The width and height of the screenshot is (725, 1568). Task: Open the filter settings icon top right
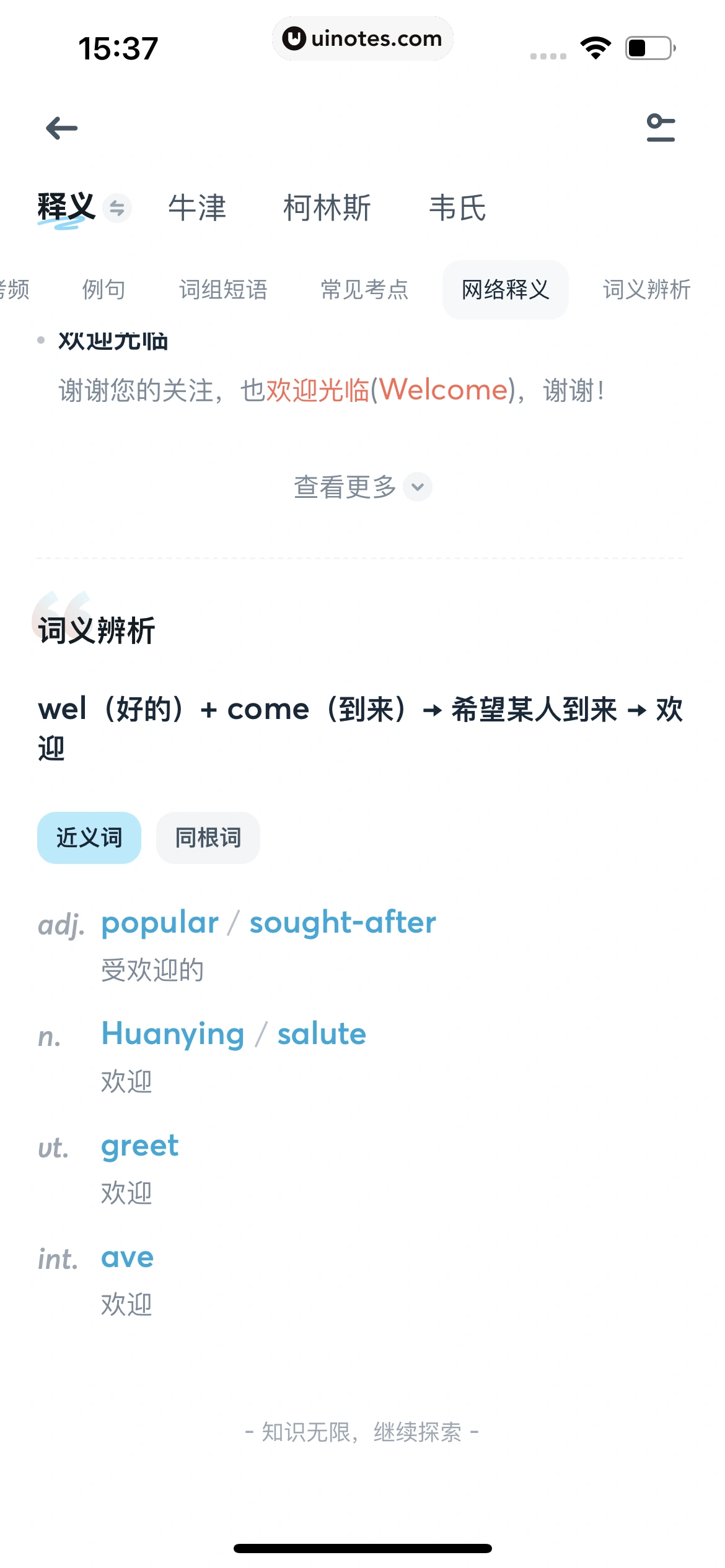coord(660,128)
